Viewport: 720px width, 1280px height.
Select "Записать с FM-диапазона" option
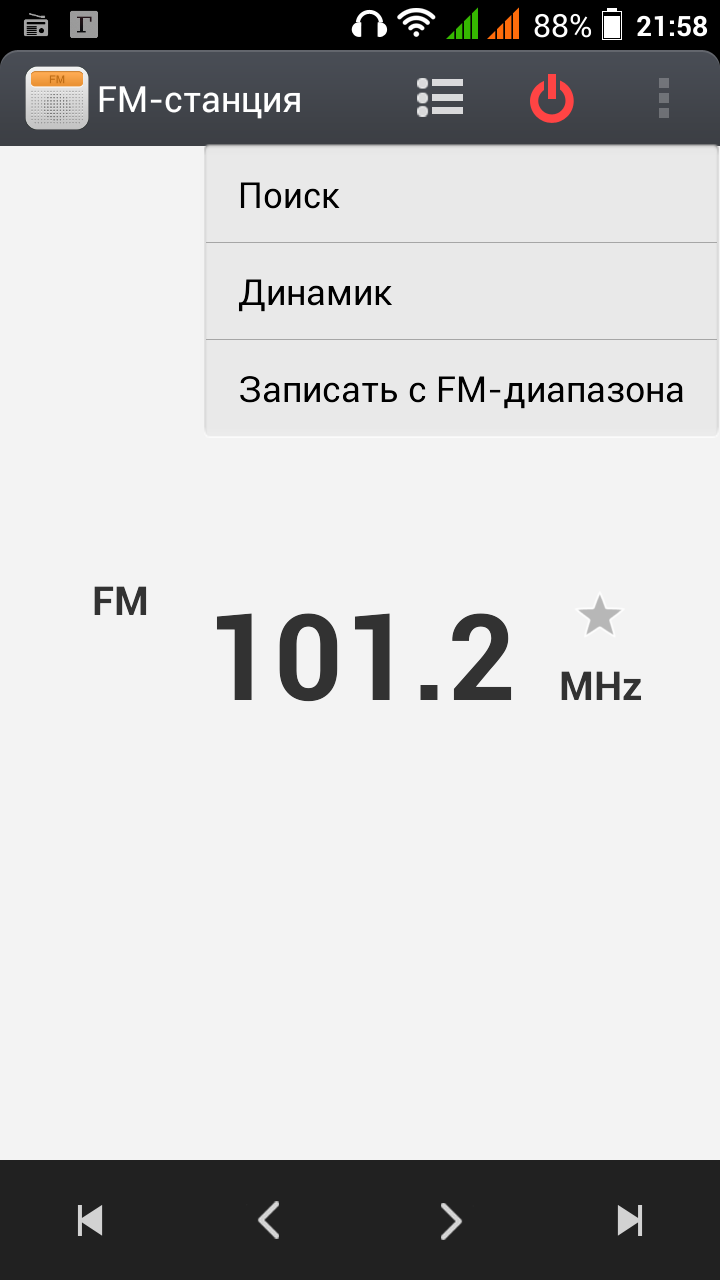point(460,389)
